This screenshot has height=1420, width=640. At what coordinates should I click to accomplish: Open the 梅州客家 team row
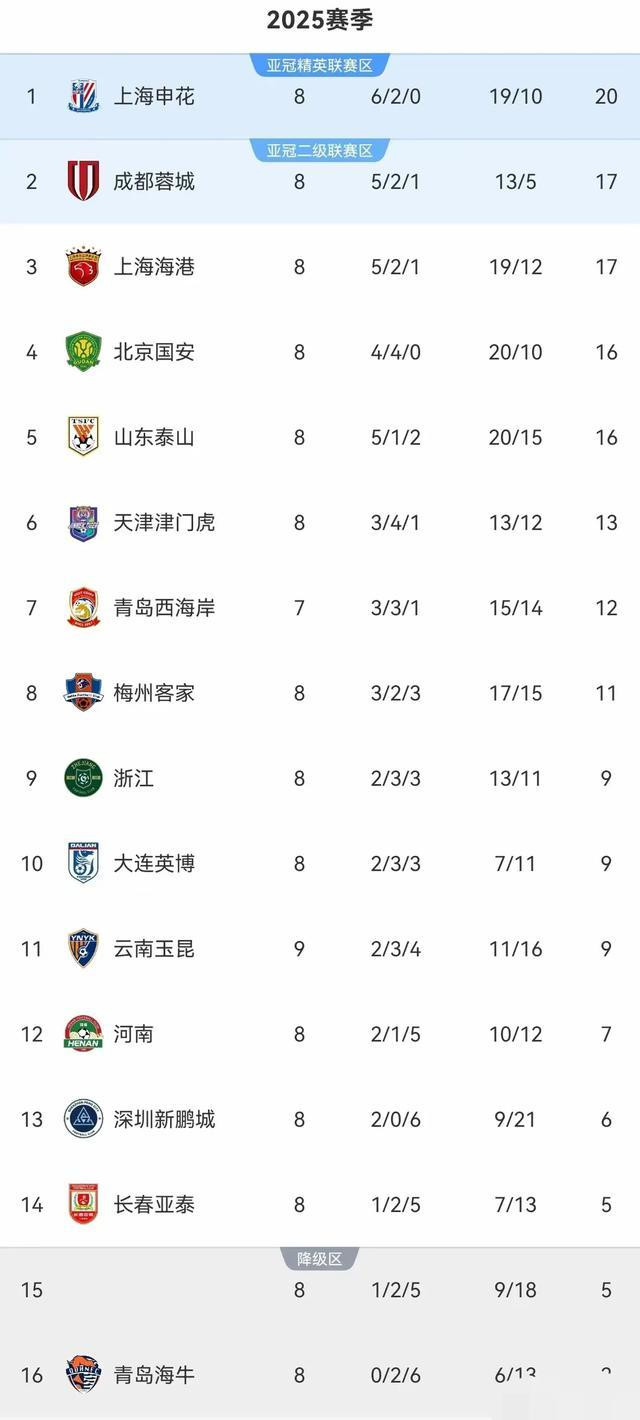click(x=320, y=693)
